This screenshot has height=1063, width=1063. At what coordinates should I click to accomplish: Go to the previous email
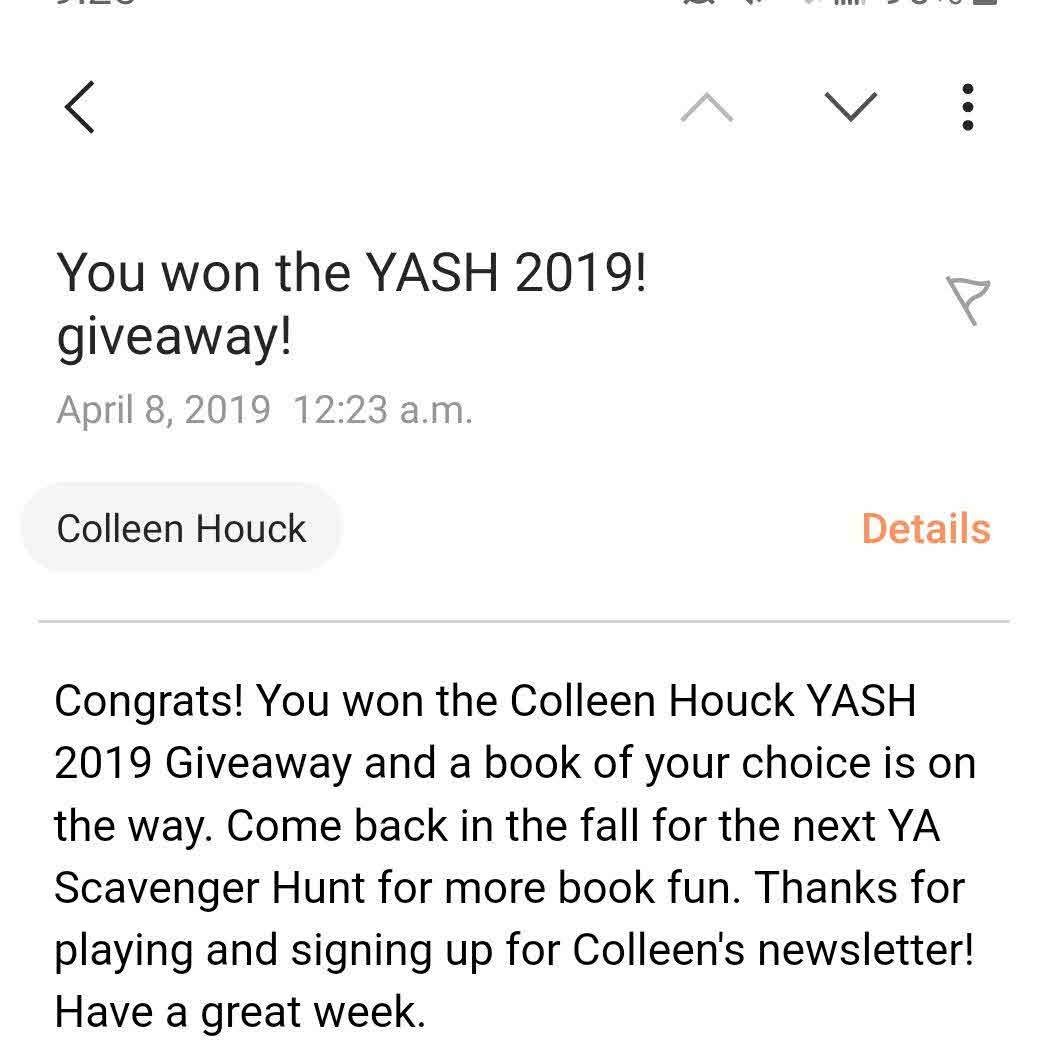[706, 106]
